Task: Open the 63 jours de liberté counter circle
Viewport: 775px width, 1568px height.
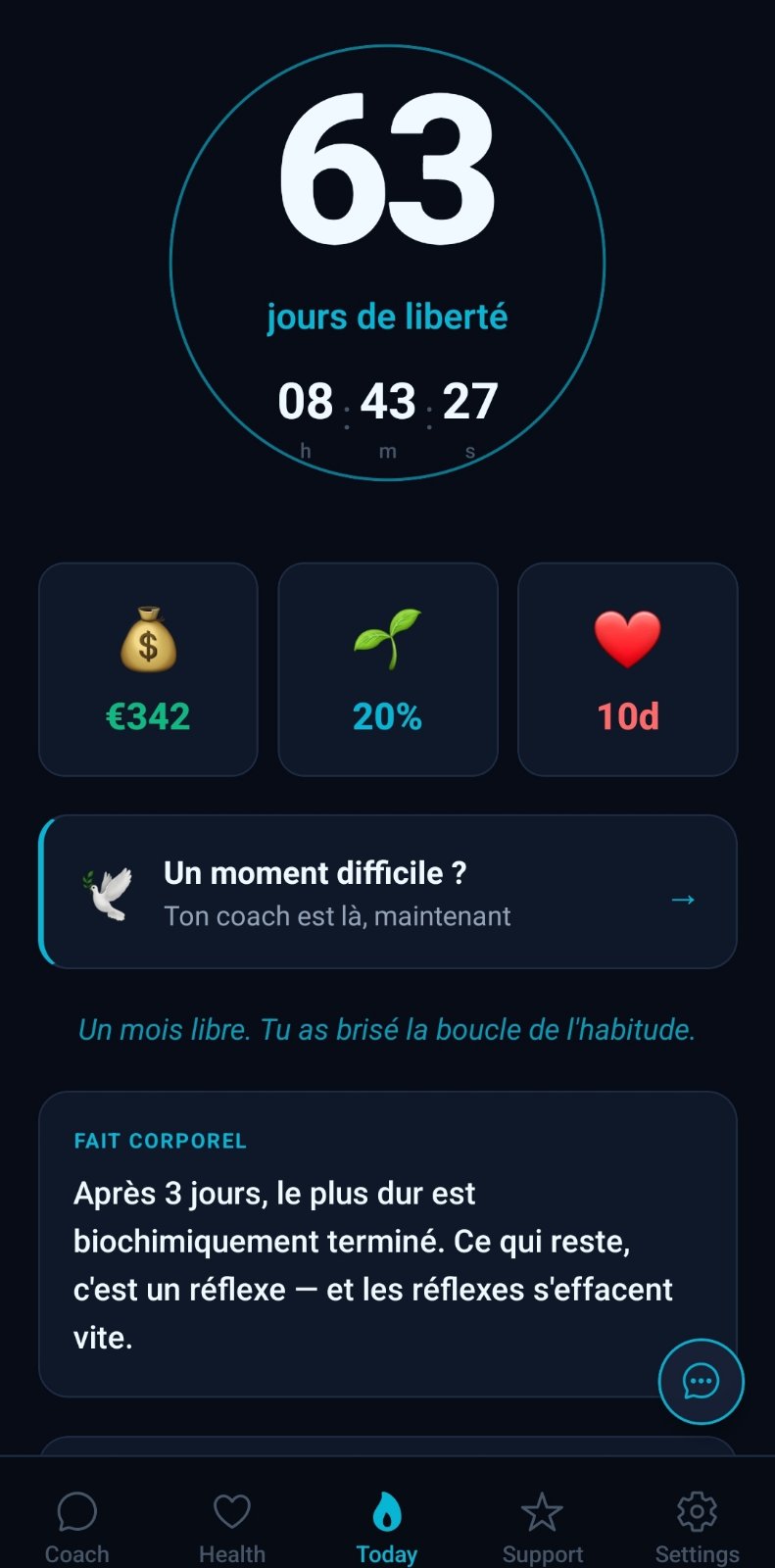Action: pyautogui.click(x=387, y=263)
